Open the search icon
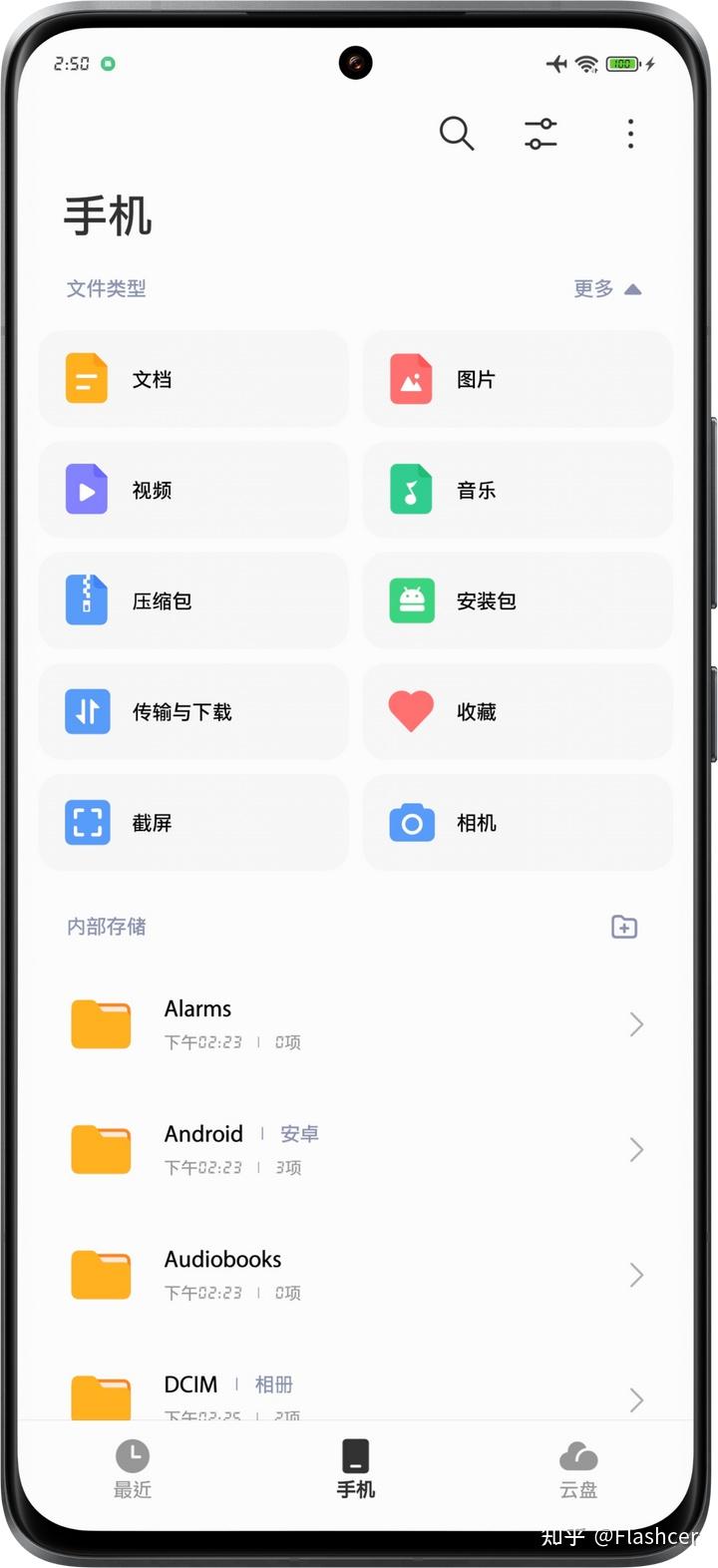 456,133
